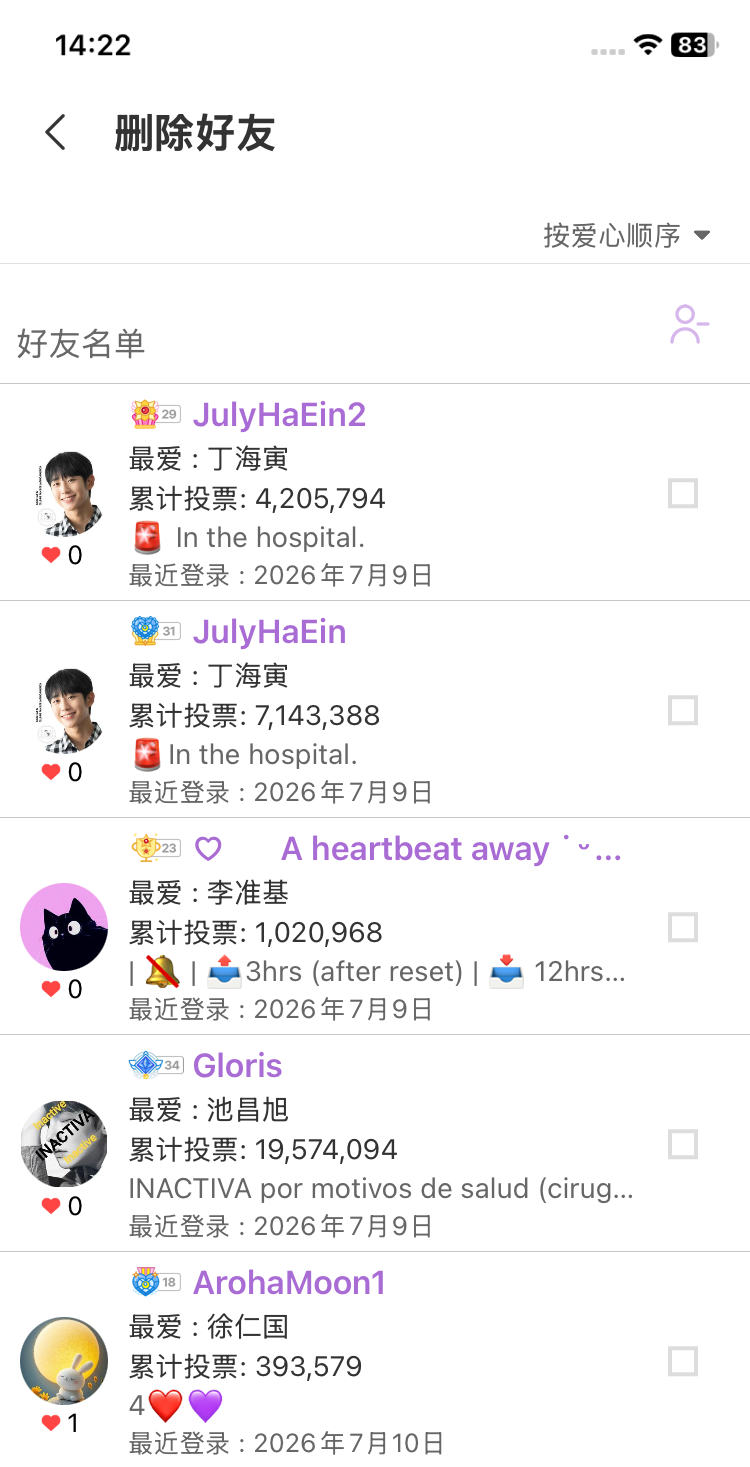The image size is (750, 1467).
Task: Open the JulyHaEin username link
Action: 269,632
